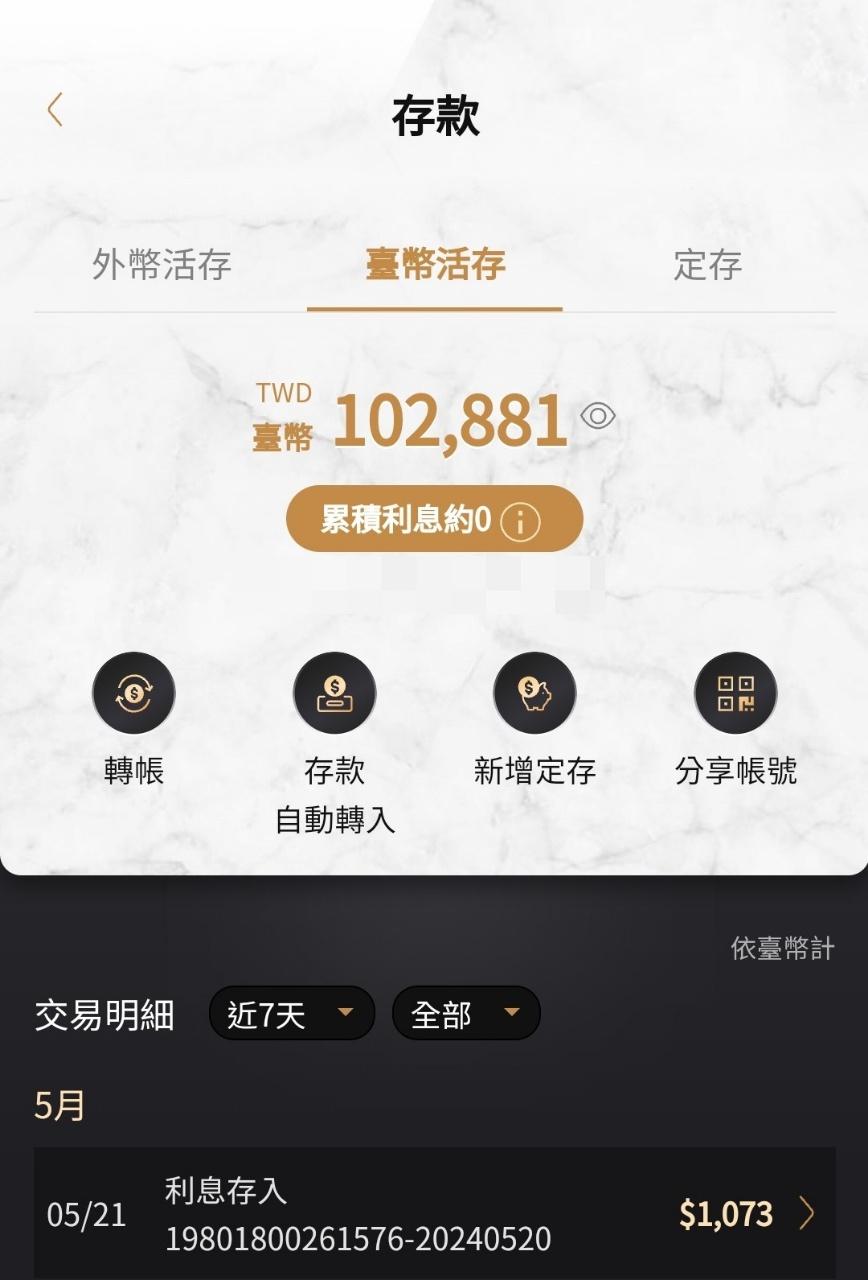Open 分享帳號 to share account
Viewport: 868px width, 1280px height.
pyautogui.click(x=736, y=693)
